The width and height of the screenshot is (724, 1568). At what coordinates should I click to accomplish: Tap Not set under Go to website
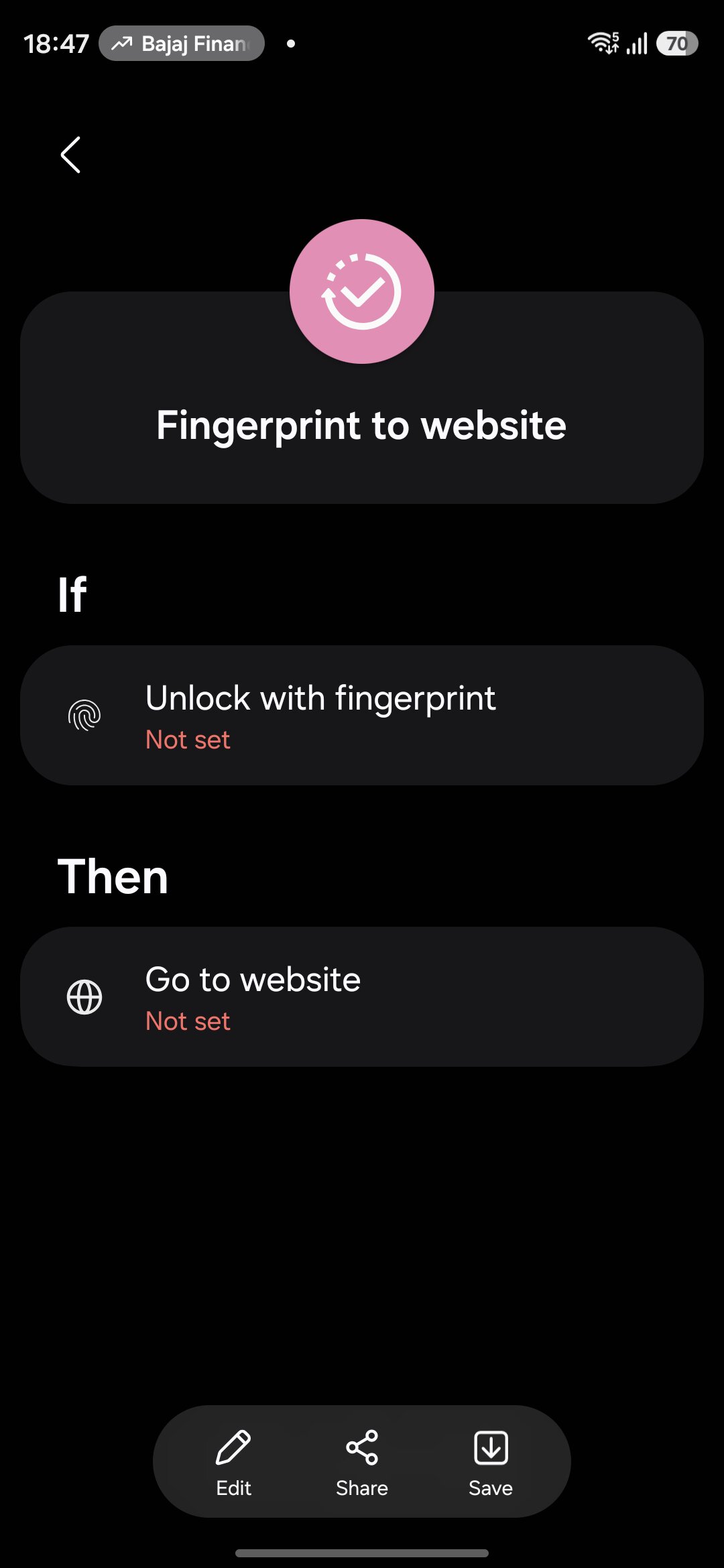tap(188, 1020)
